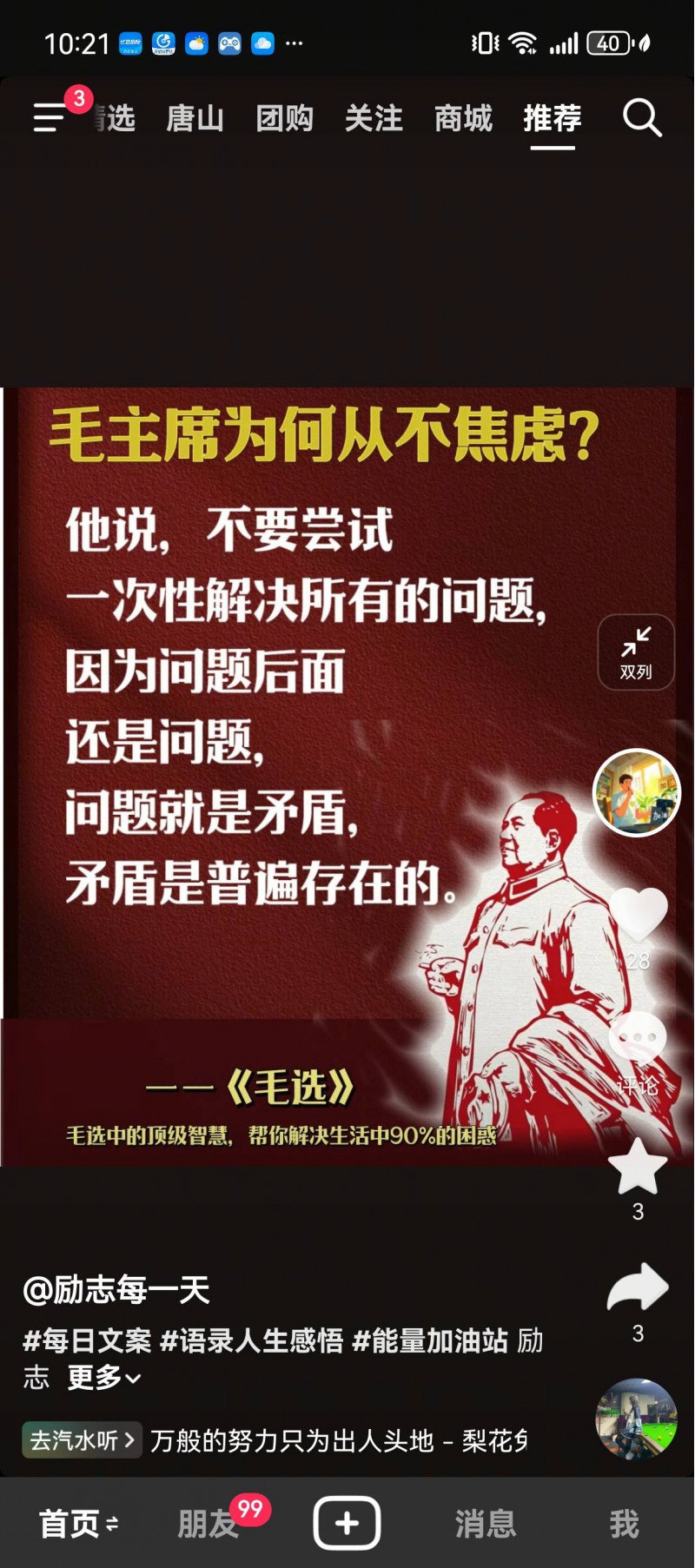Open the spinning music disc
The width and height of the screenshot is (695, 1568).
[x=636, y=1419]
